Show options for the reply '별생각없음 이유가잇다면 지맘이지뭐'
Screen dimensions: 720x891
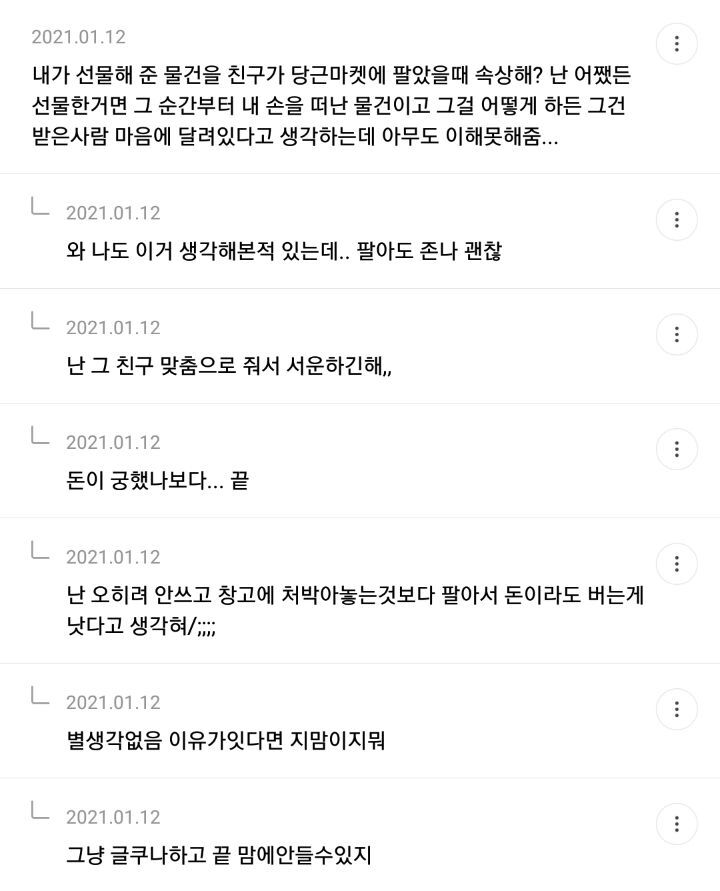click(677, 709)
